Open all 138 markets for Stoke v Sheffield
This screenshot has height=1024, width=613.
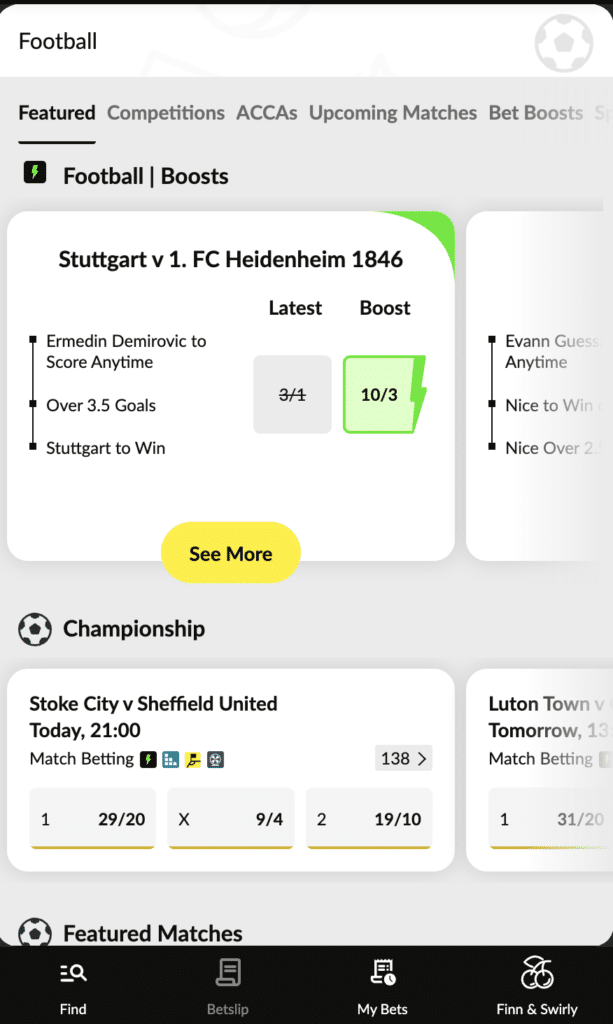404,759
